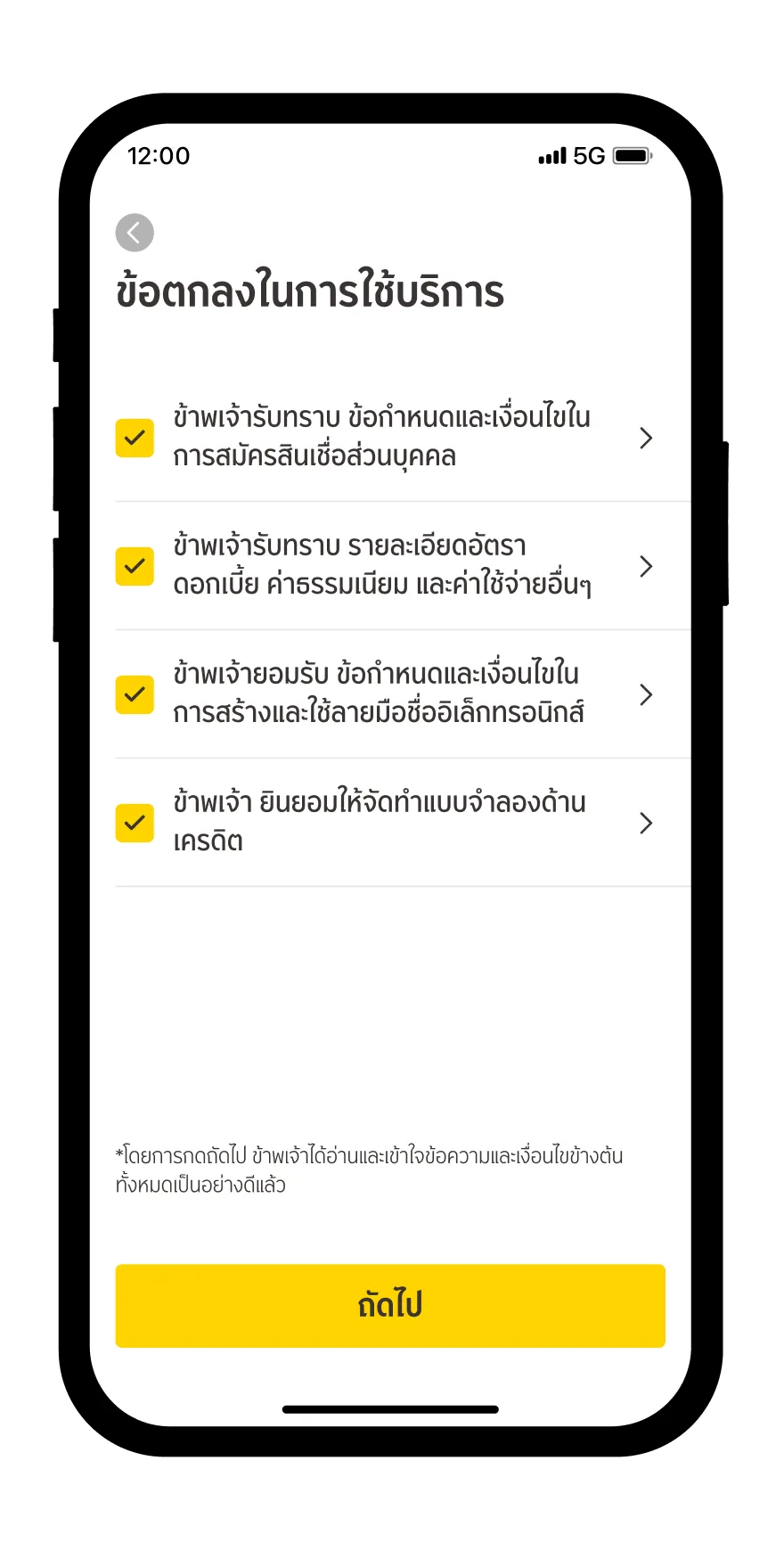Open the personal loan terms details (สินเชื่อส่วนบุคคล)
This screenshot has width=784, height=1551.
tap(646, 438)
